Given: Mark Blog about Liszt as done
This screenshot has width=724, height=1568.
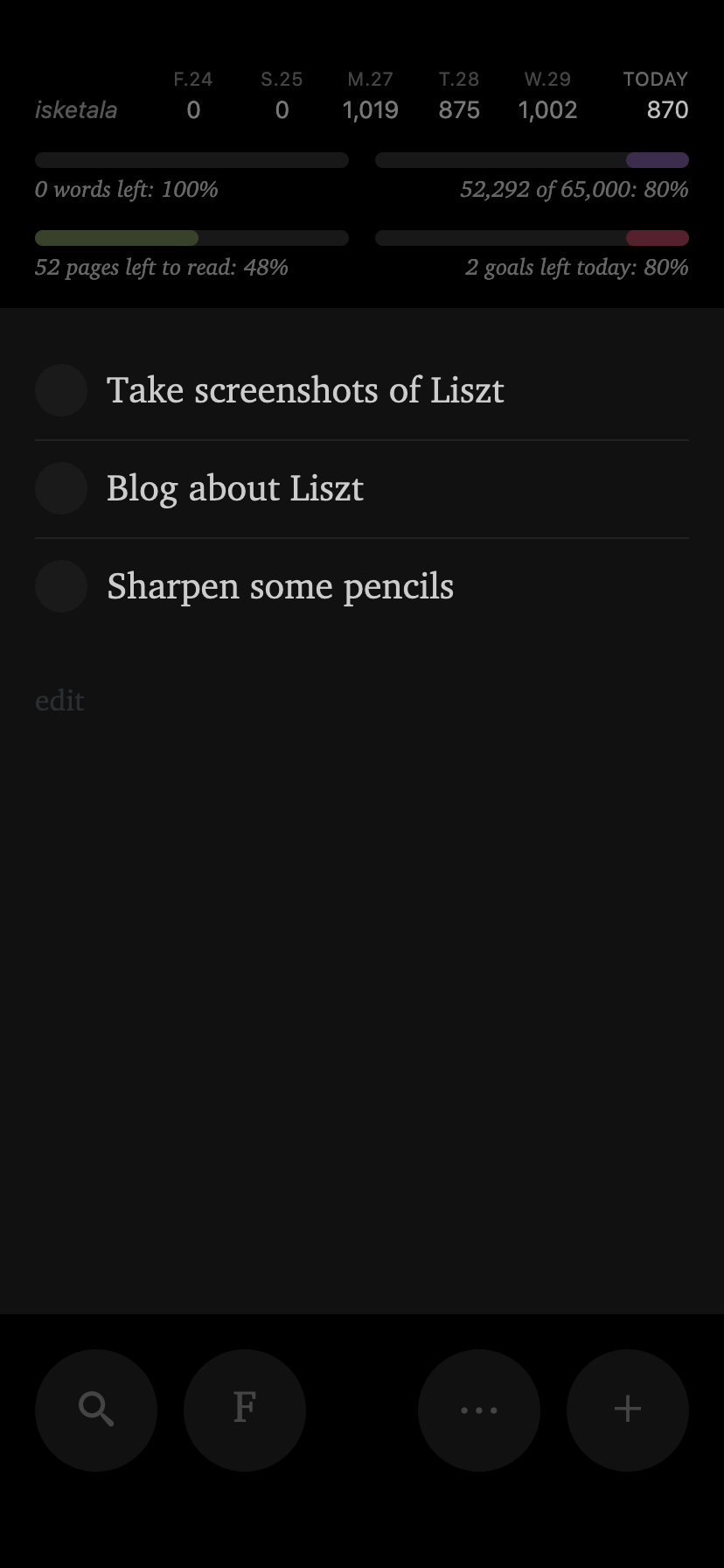Looking at the screenshot, I should (61, 488).
